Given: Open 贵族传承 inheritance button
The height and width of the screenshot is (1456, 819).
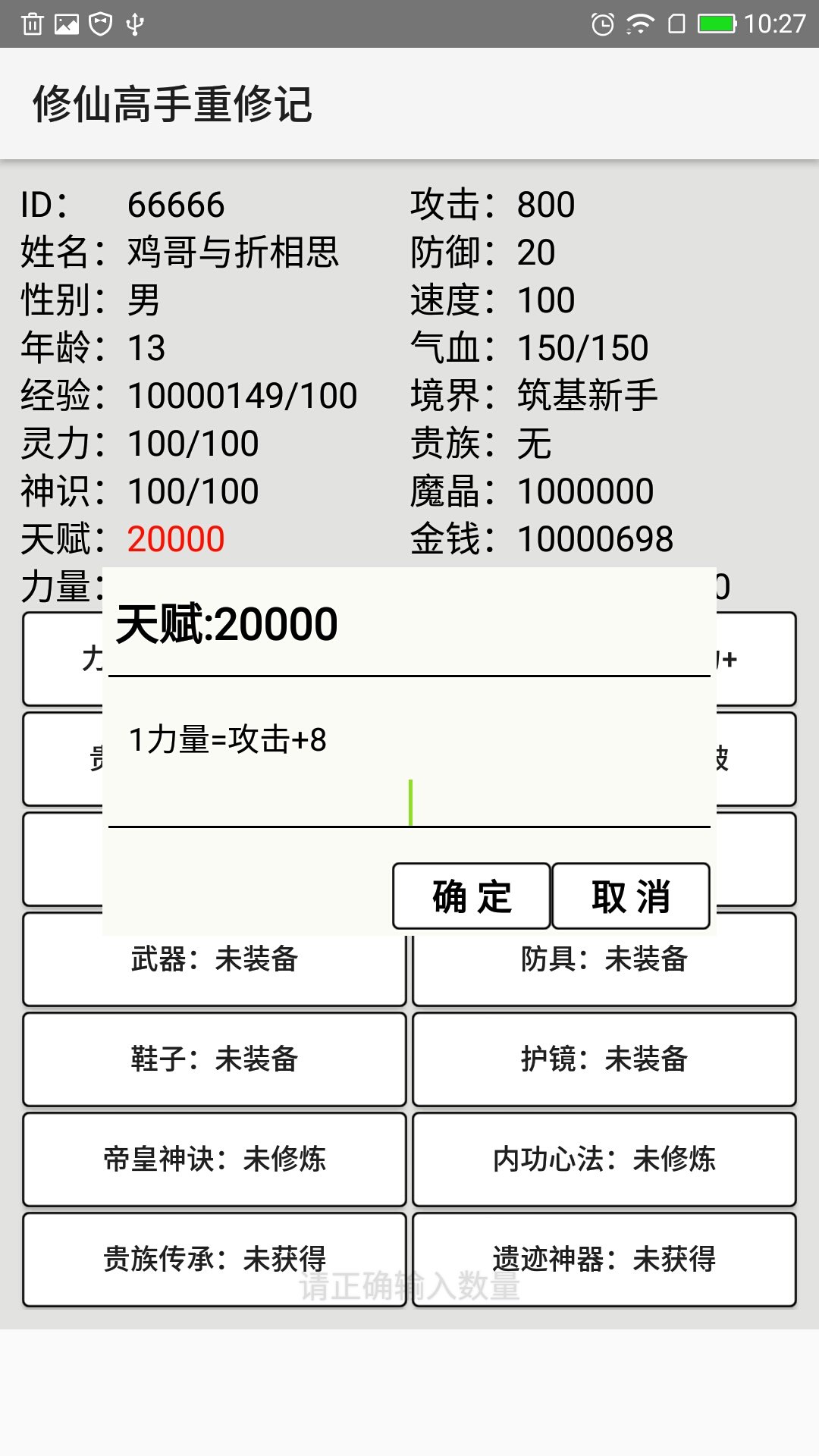Looking at the screenshot, I should 215,1260.
